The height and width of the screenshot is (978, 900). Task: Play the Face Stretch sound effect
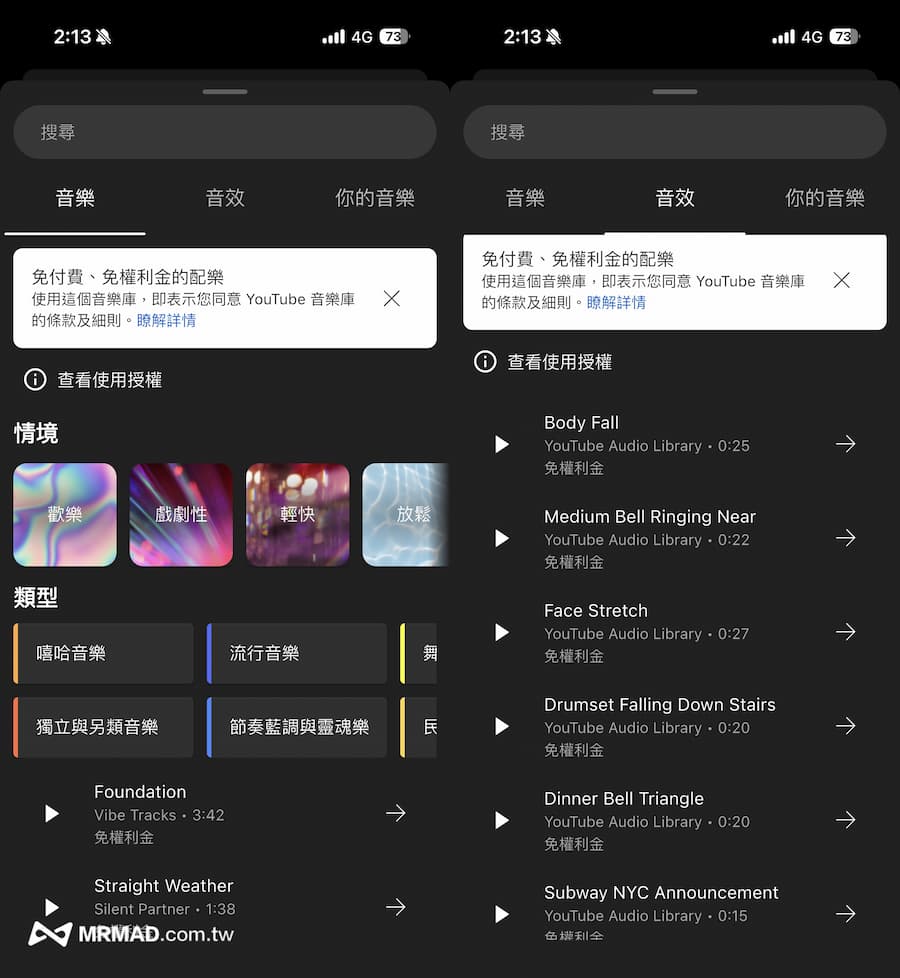coord(501,632)
